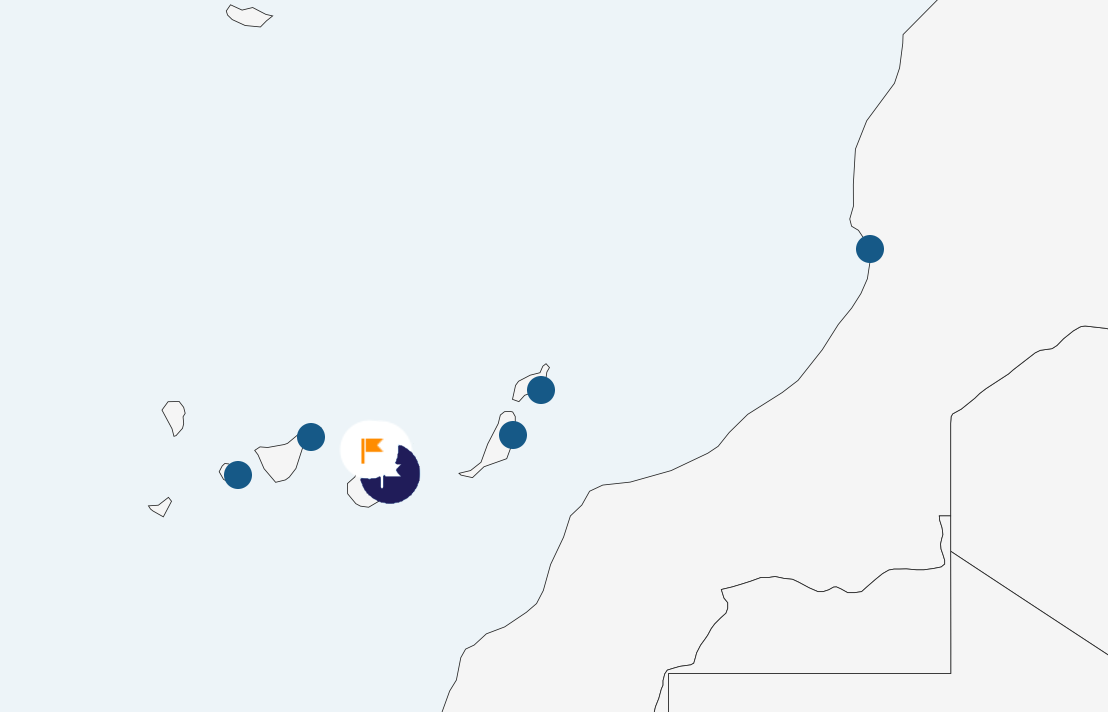
Task: Select the blue marker on the Moroccan coast
Action: click(870, 249)
